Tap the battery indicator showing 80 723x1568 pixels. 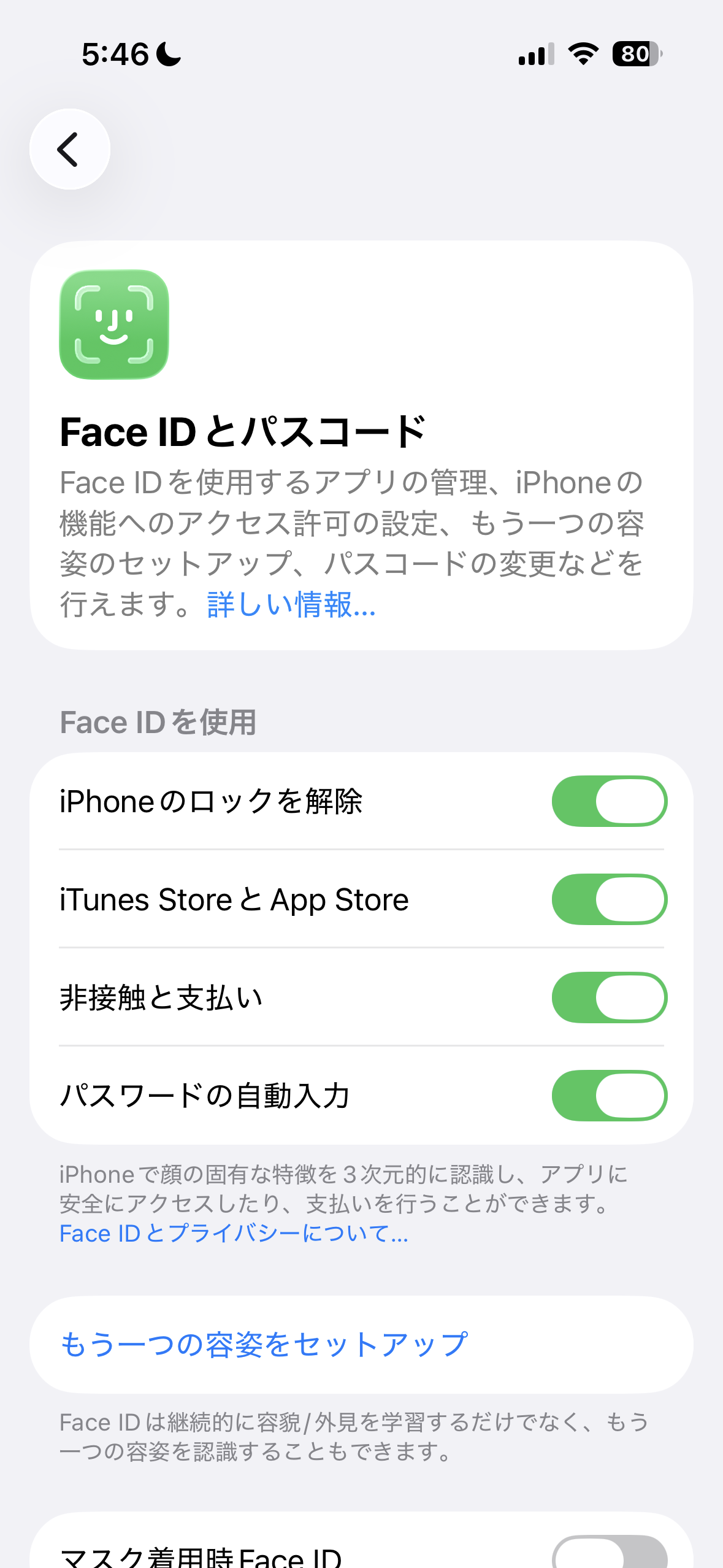click(x=635, y=54)
